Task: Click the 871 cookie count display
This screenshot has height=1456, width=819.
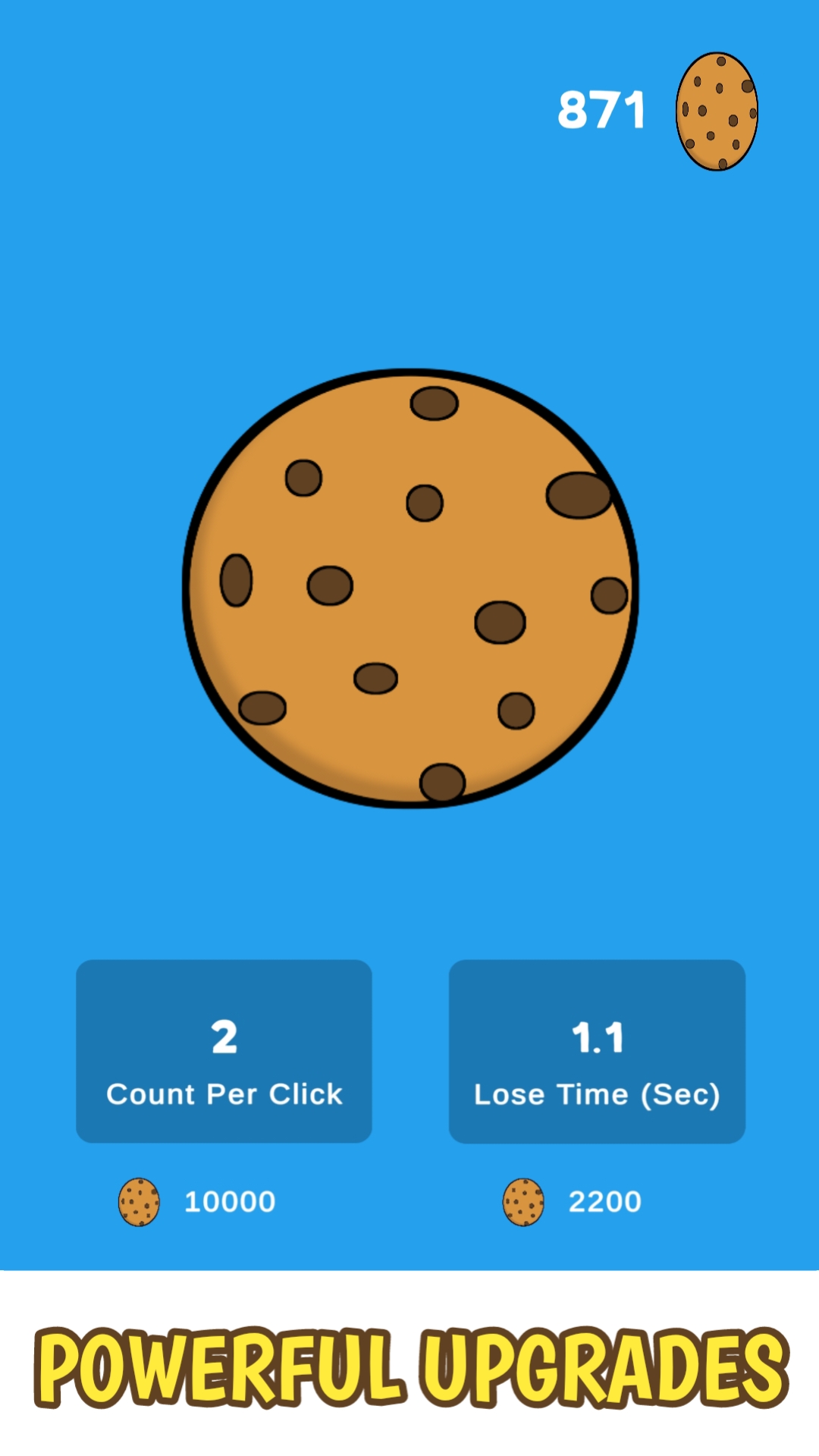Action: click(603, 110)
